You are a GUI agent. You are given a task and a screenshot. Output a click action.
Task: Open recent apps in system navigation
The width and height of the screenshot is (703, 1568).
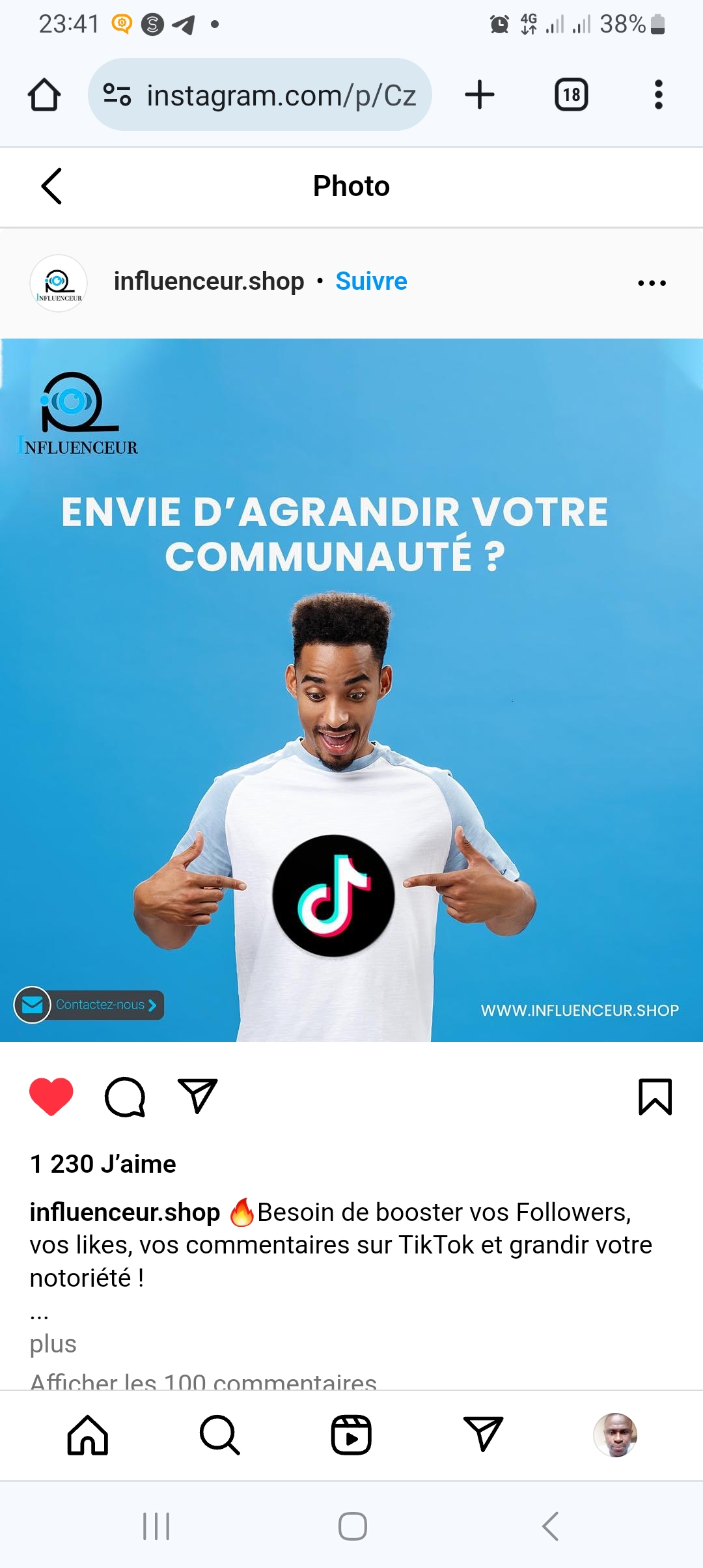(x=156, y=1526)
